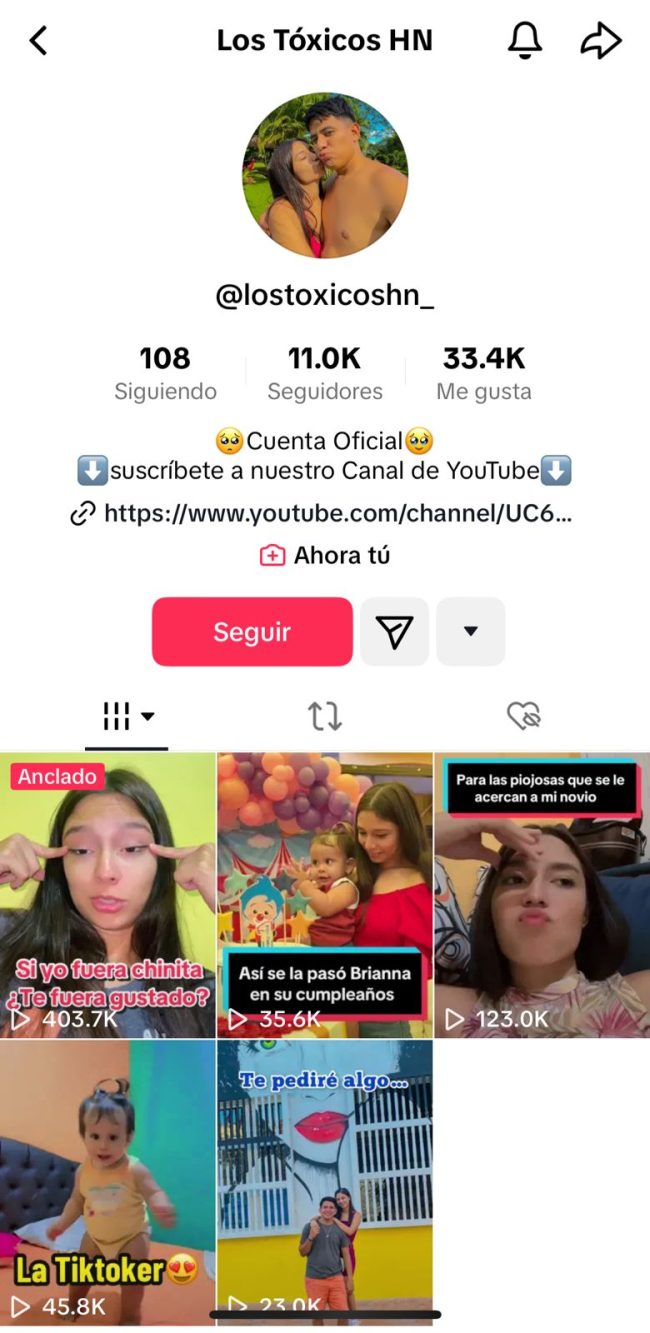Viewport: 650px width, 1333px height.
Task: Expand suggested accounts with the dropdown arrow
Action: (x=471, y=632)
